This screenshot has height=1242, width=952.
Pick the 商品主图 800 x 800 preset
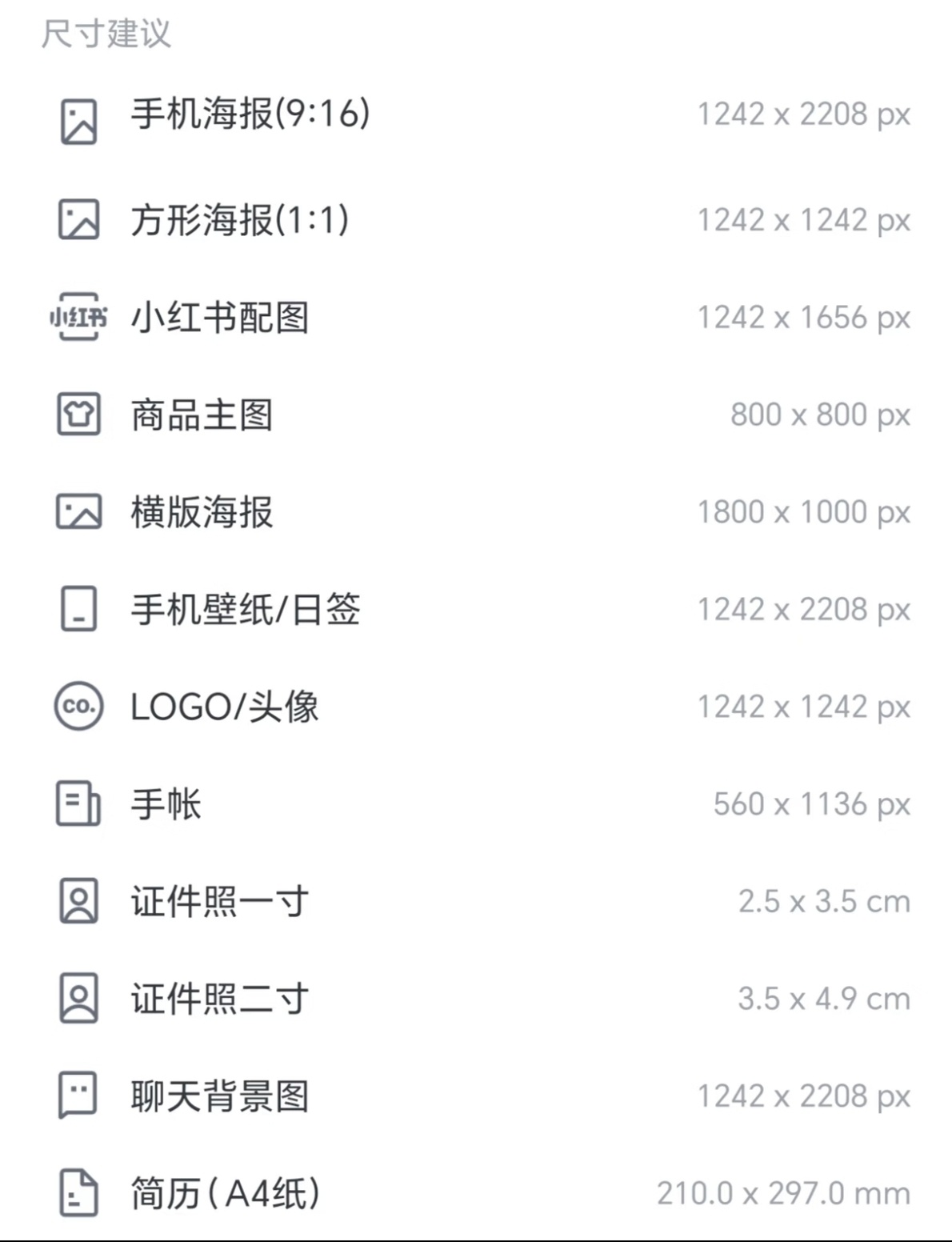202,415
